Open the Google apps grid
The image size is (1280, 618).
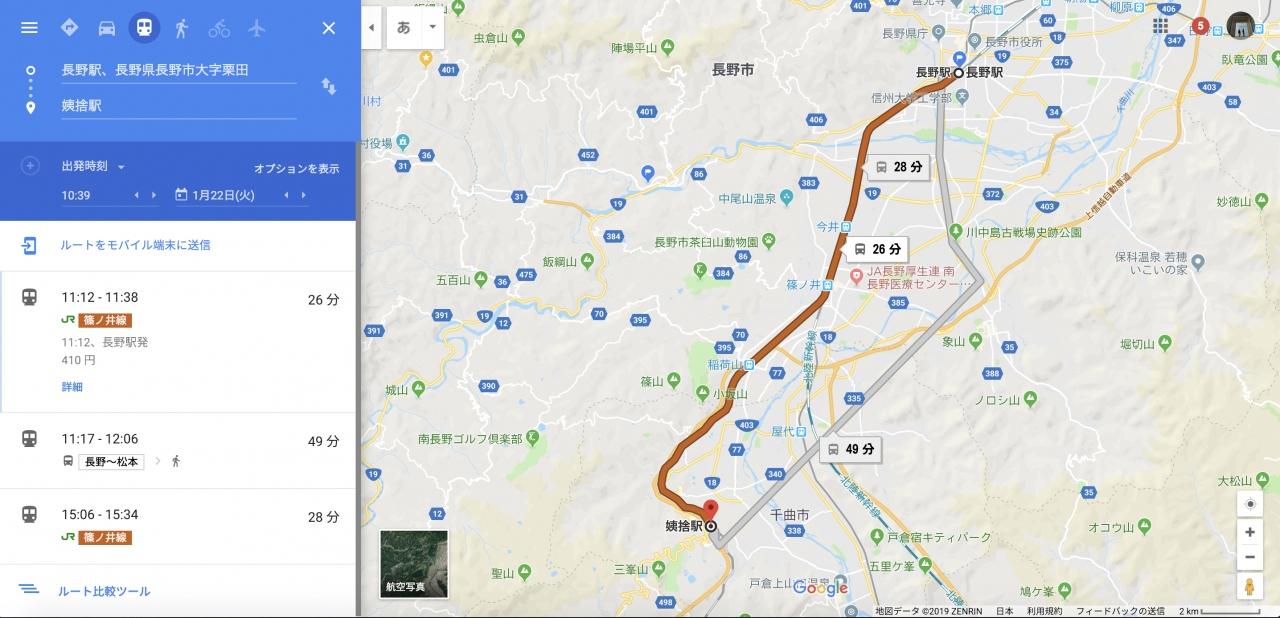click(x=1161, y=27)
